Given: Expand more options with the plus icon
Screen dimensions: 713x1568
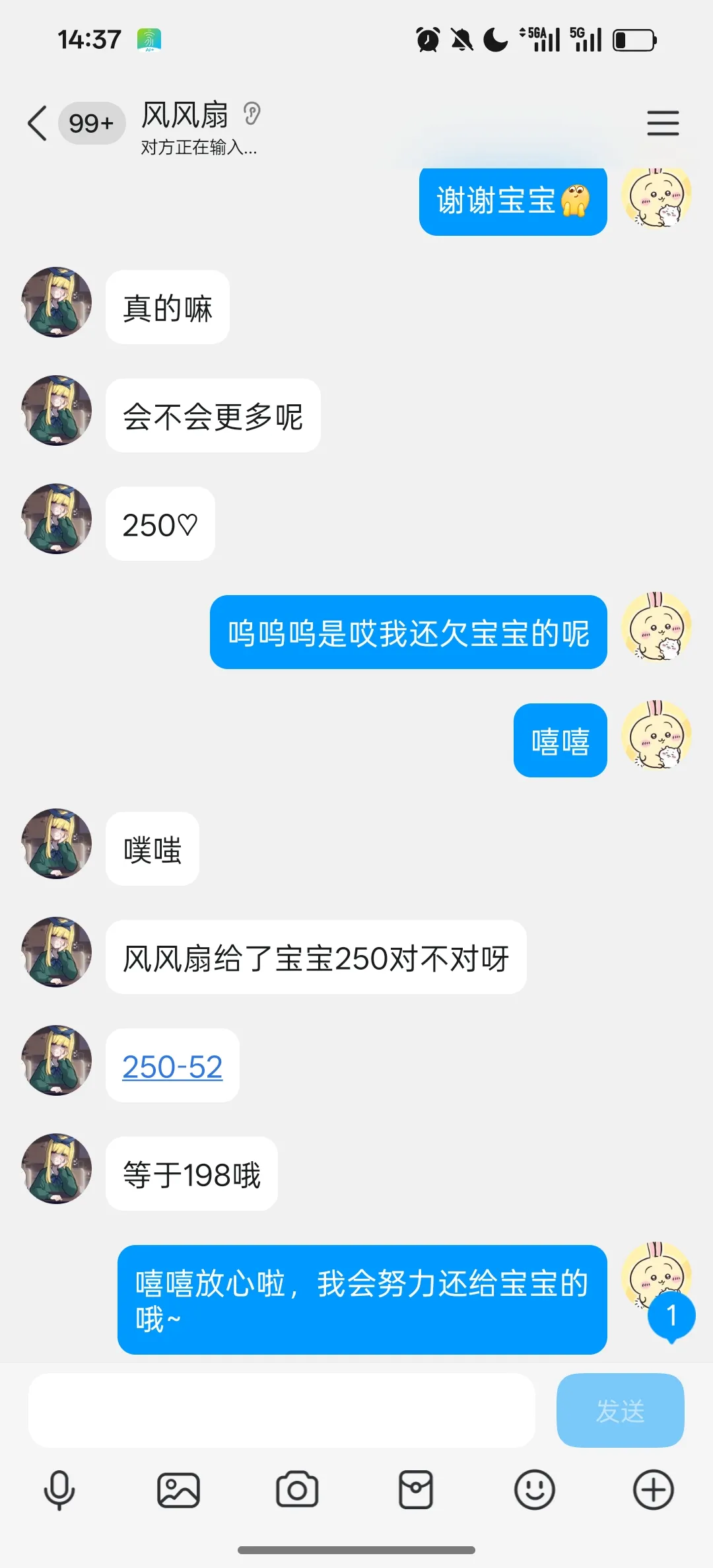Looking at the screenshot, I should pyautogui.click(x=654, y=1491).
